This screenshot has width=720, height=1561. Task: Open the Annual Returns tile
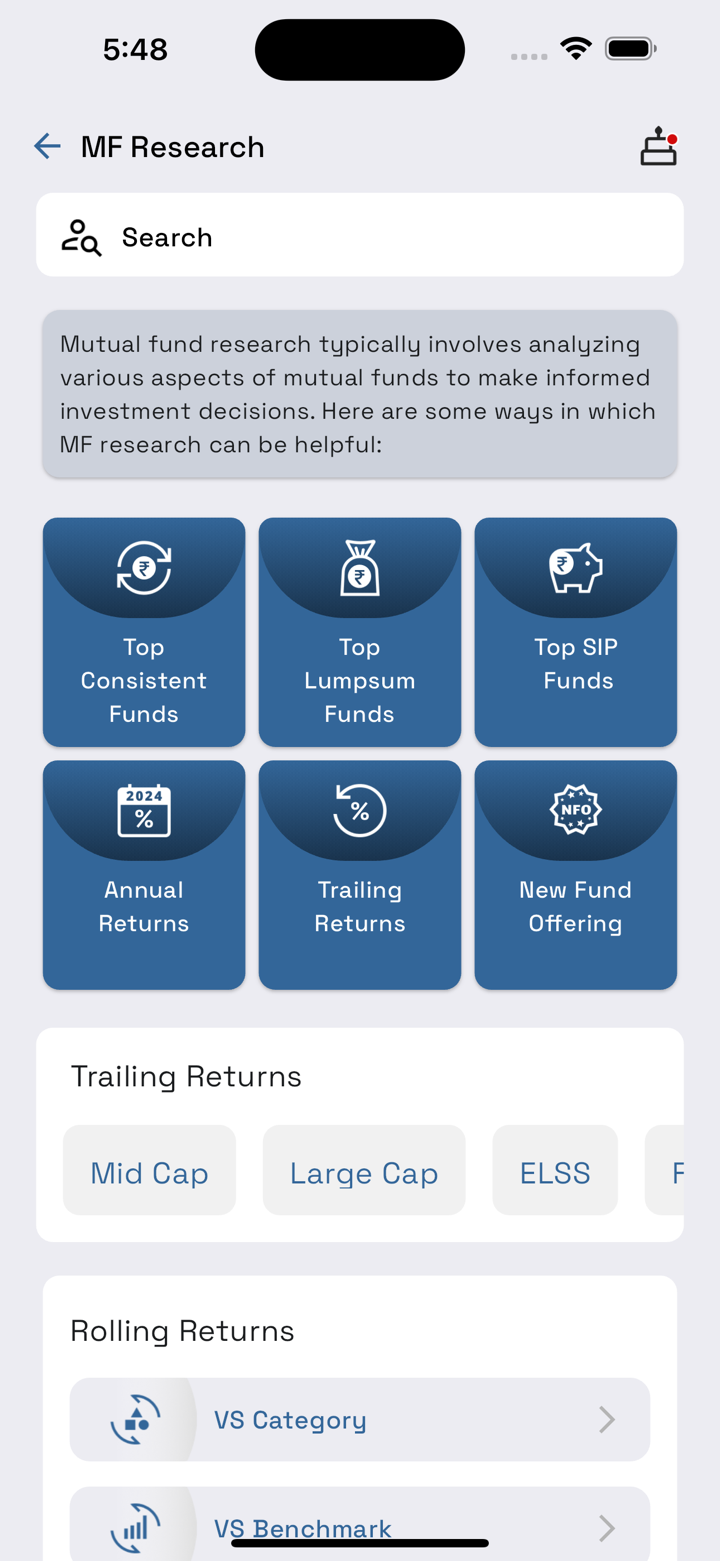[144, 875]
